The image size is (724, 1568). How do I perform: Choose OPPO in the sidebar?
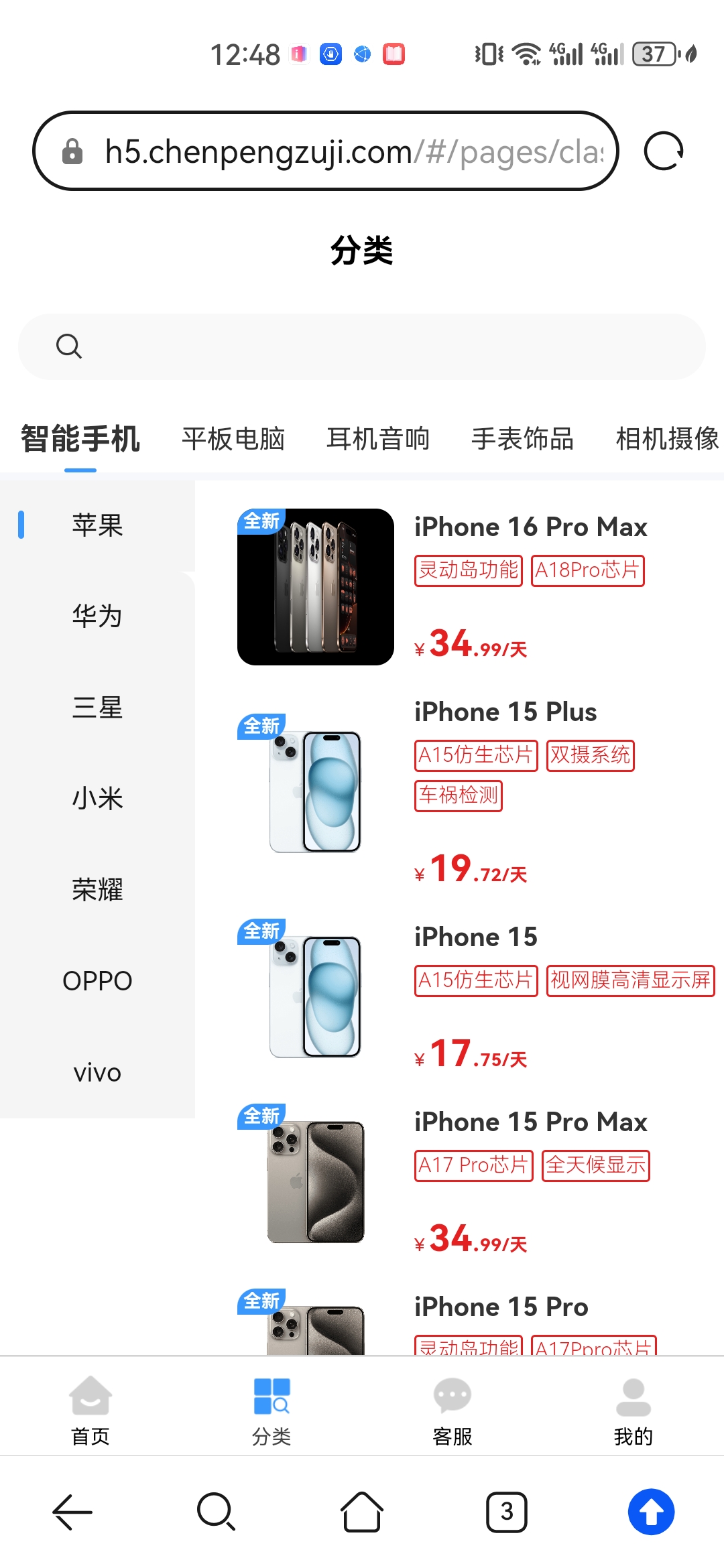[97, 981]
